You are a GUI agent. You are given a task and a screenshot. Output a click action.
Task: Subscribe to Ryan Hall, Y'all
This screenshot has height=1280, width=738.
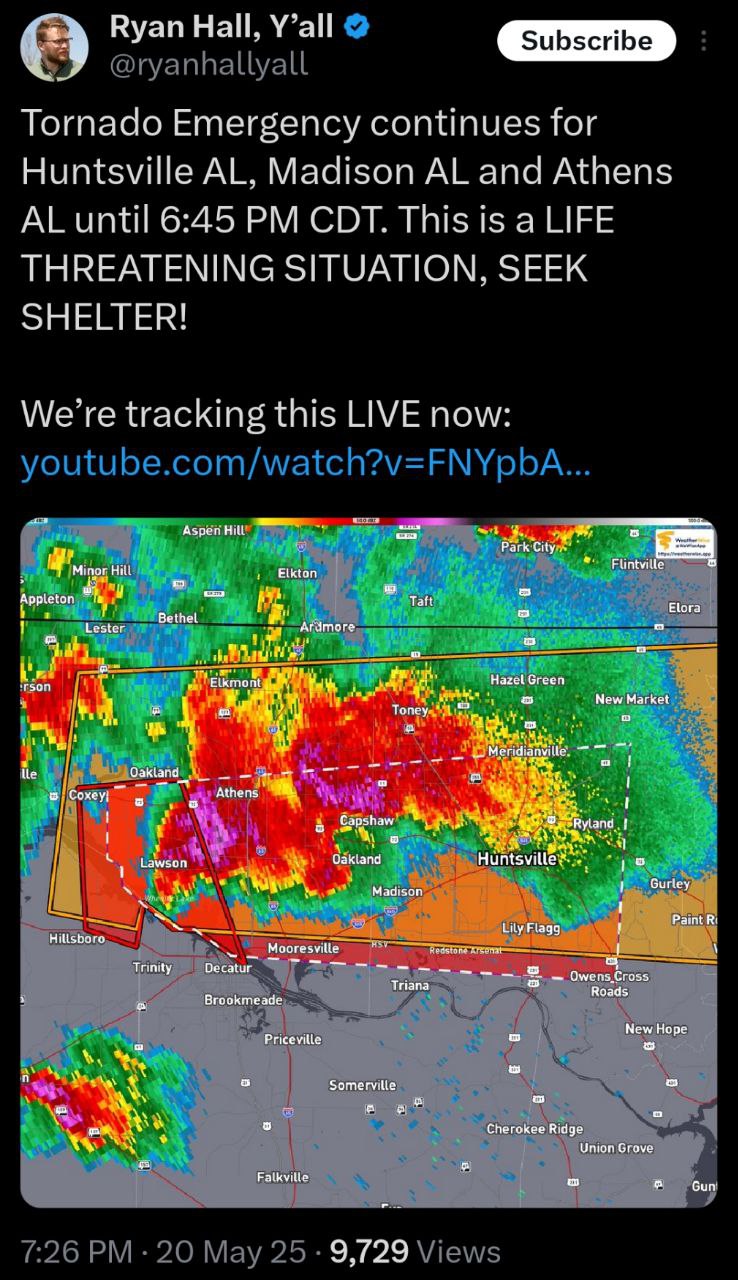click(x=586, y=41)
